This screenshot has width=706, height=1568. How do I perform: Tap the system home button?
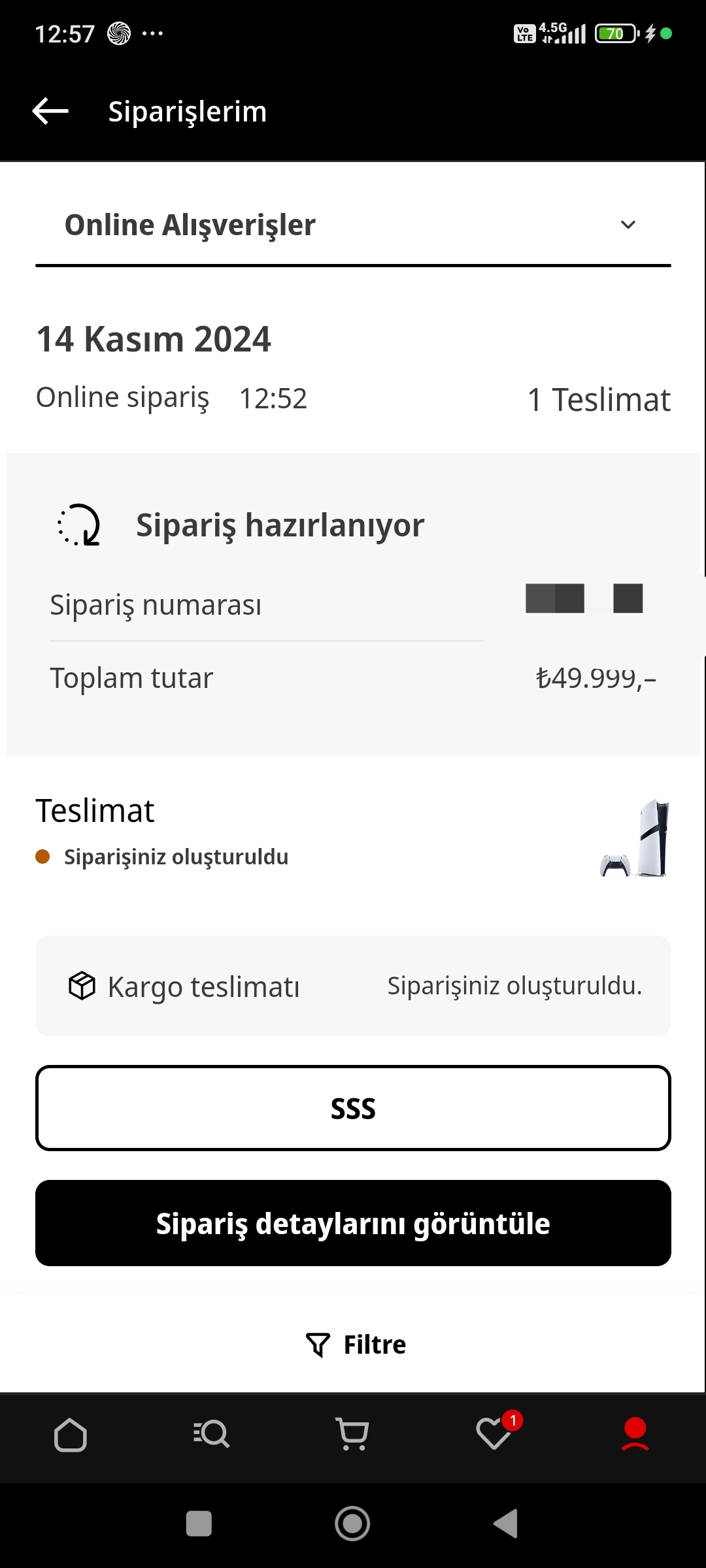pyautogui.click(x=352, y=1524)
